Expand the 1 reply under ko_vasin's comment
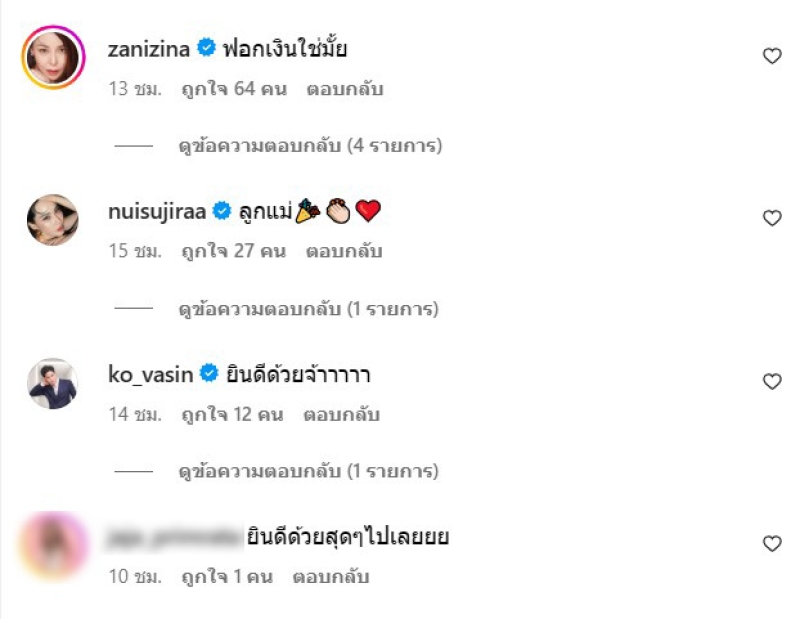Viewport: 800px width, 619px height. point(308,471)
